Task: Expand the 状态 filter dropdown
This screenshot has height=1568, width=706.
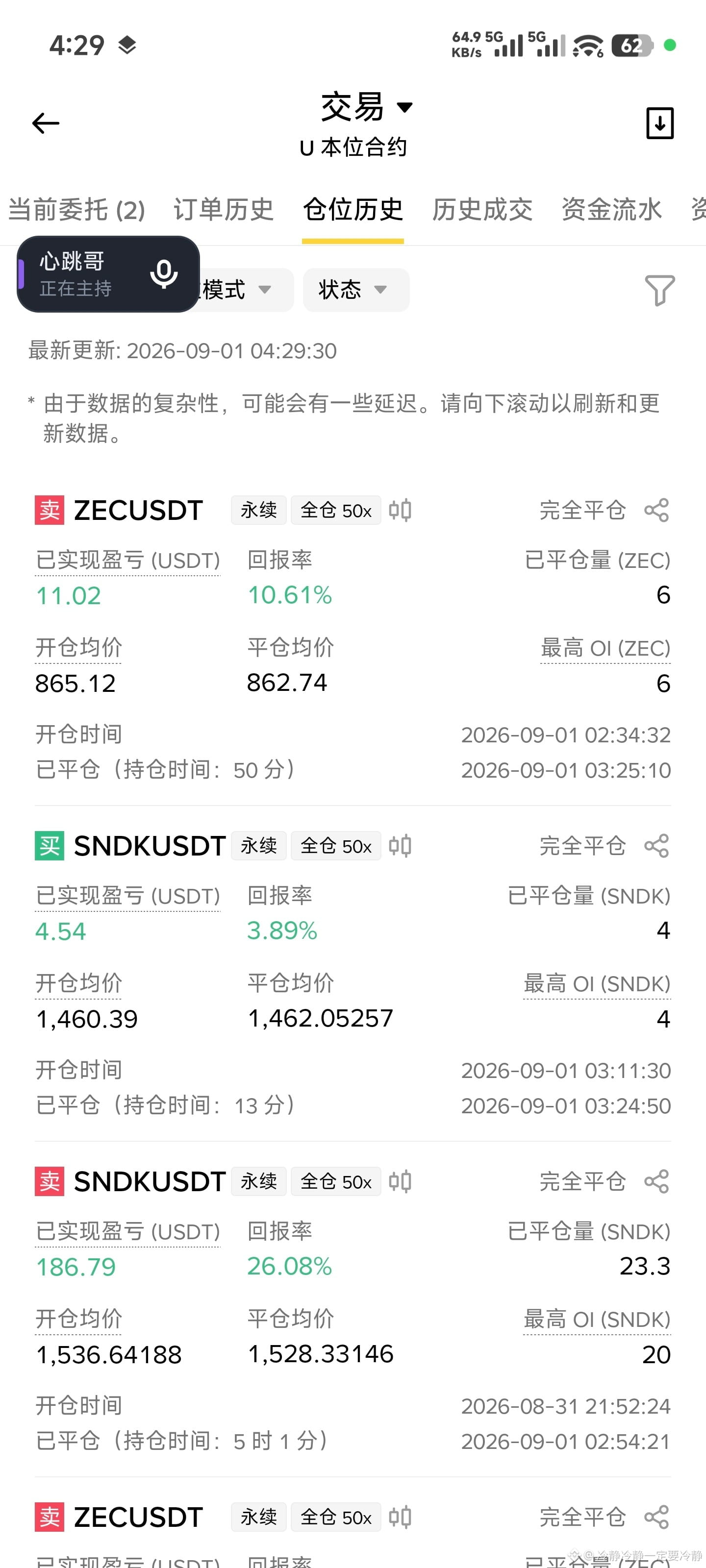Action: [356, 290]
